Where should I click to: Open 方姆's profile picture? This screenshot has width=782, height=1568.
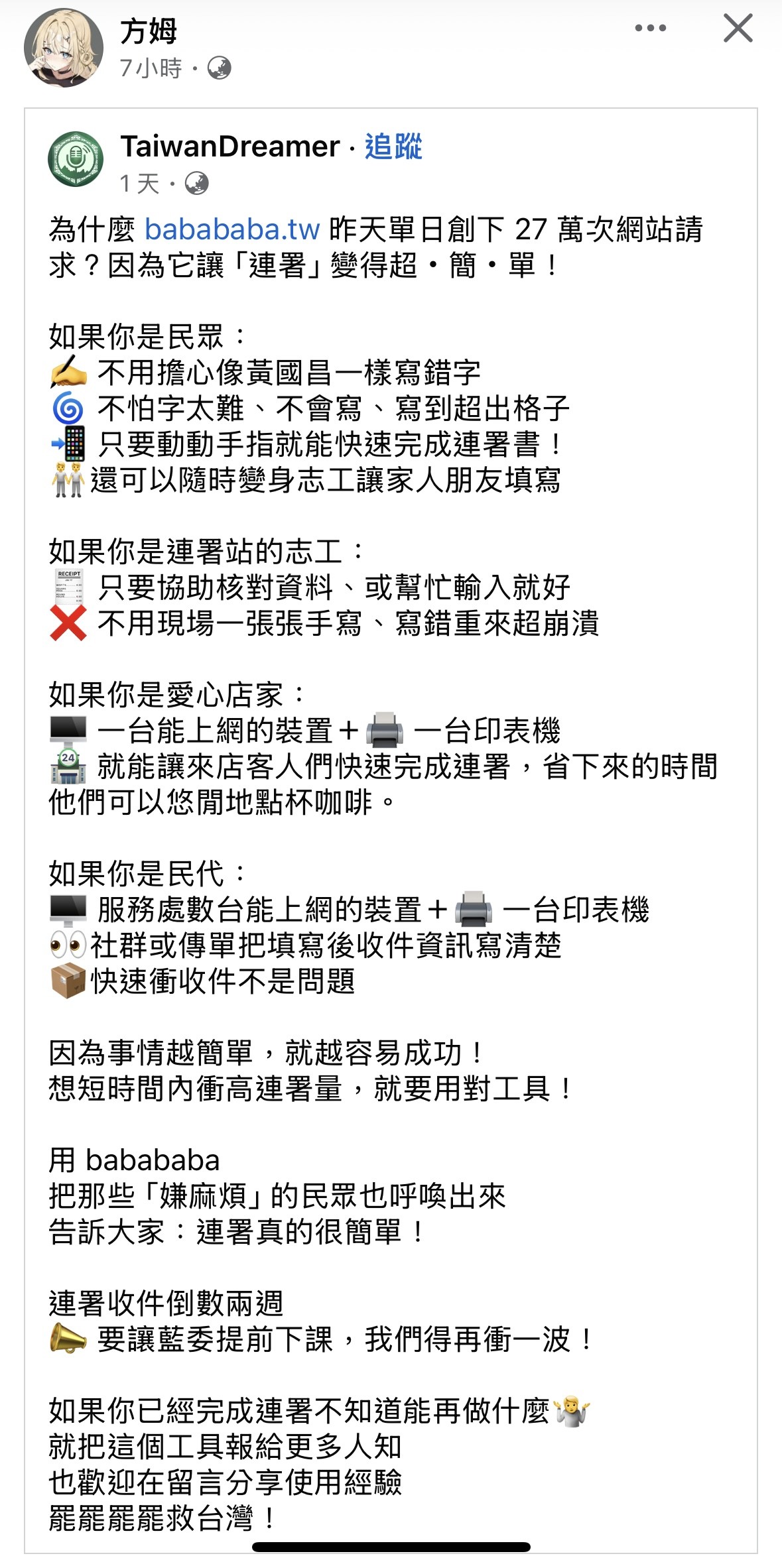point(64,48)
